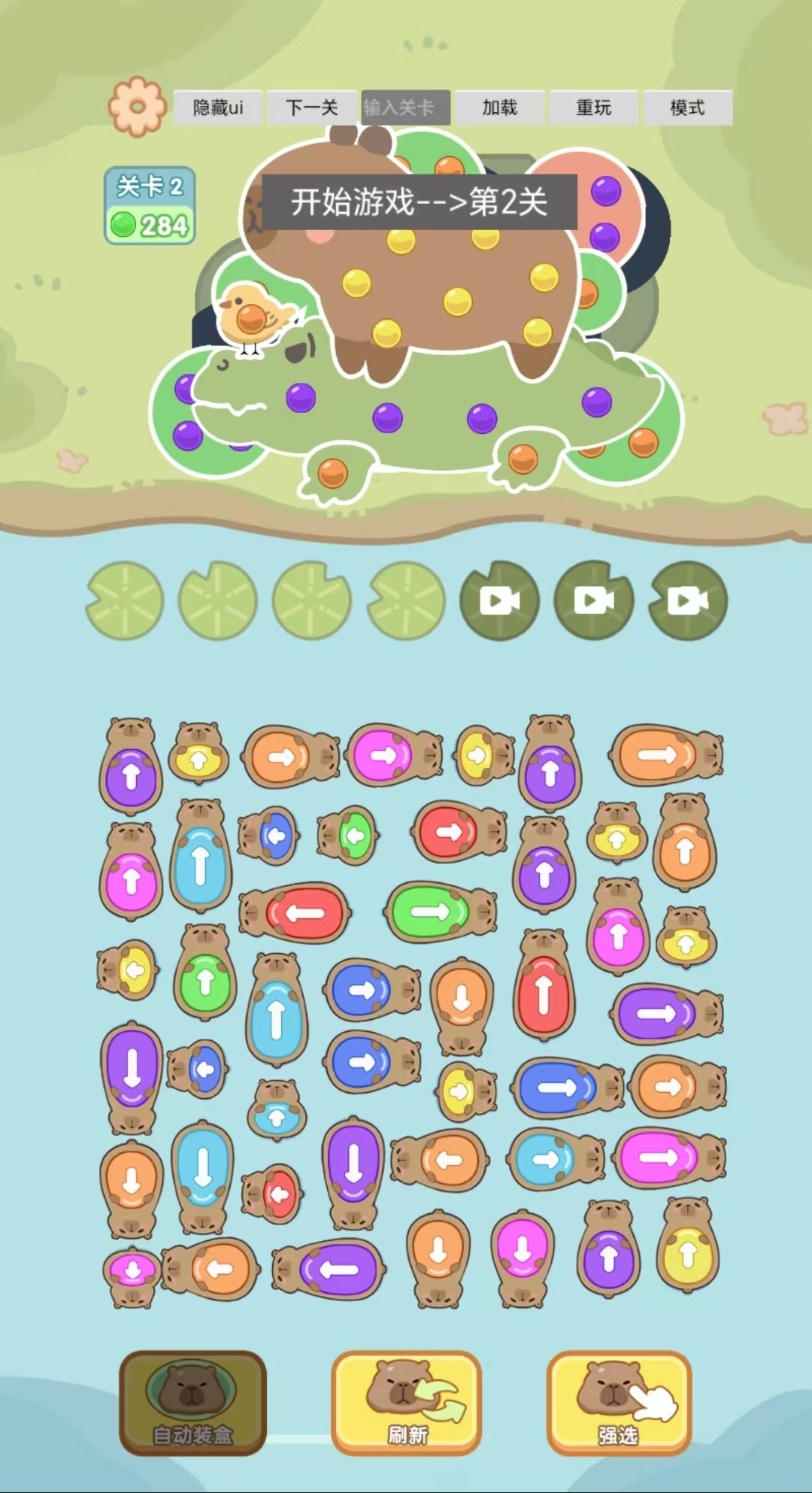The height and width of the screenshot is (1493, 812).
Task: Activate the 自动装盒 auto-box button
Action: [192, 1401]
